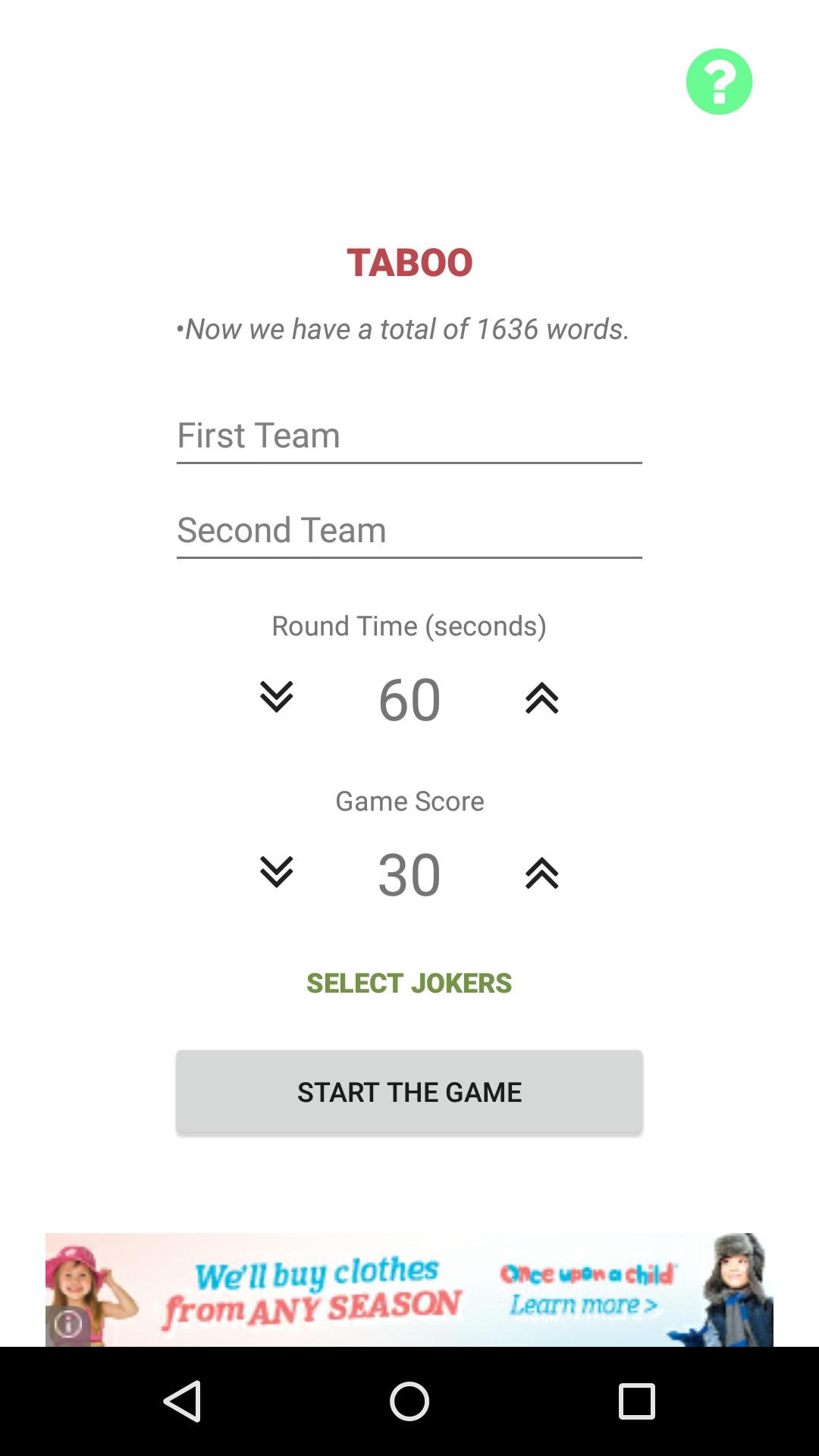Viewport: 819px width, 1456px height.
Task: Go back using the system back button
Action: pyautogui.click(x=182, y=1401)
